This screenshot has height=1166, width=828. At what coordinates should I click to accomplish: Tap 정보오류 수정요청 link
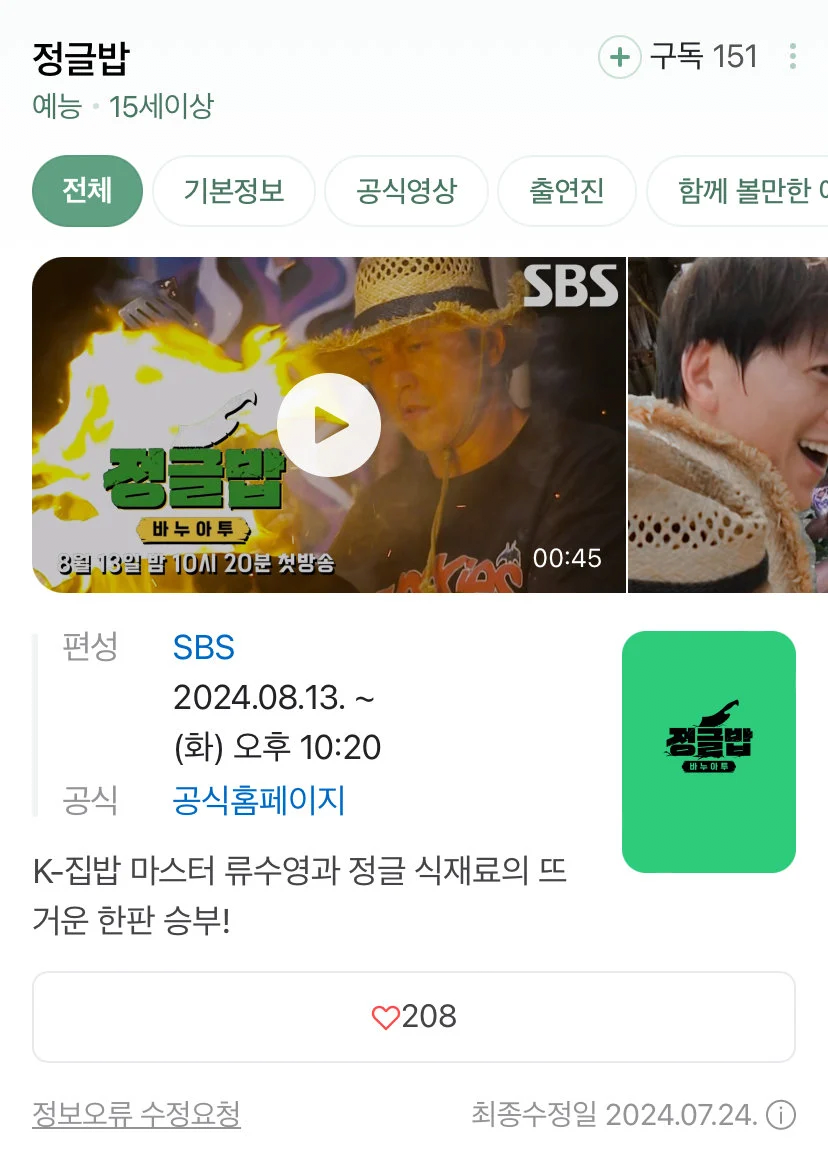pyautogui.click(x=137, y=1113)
